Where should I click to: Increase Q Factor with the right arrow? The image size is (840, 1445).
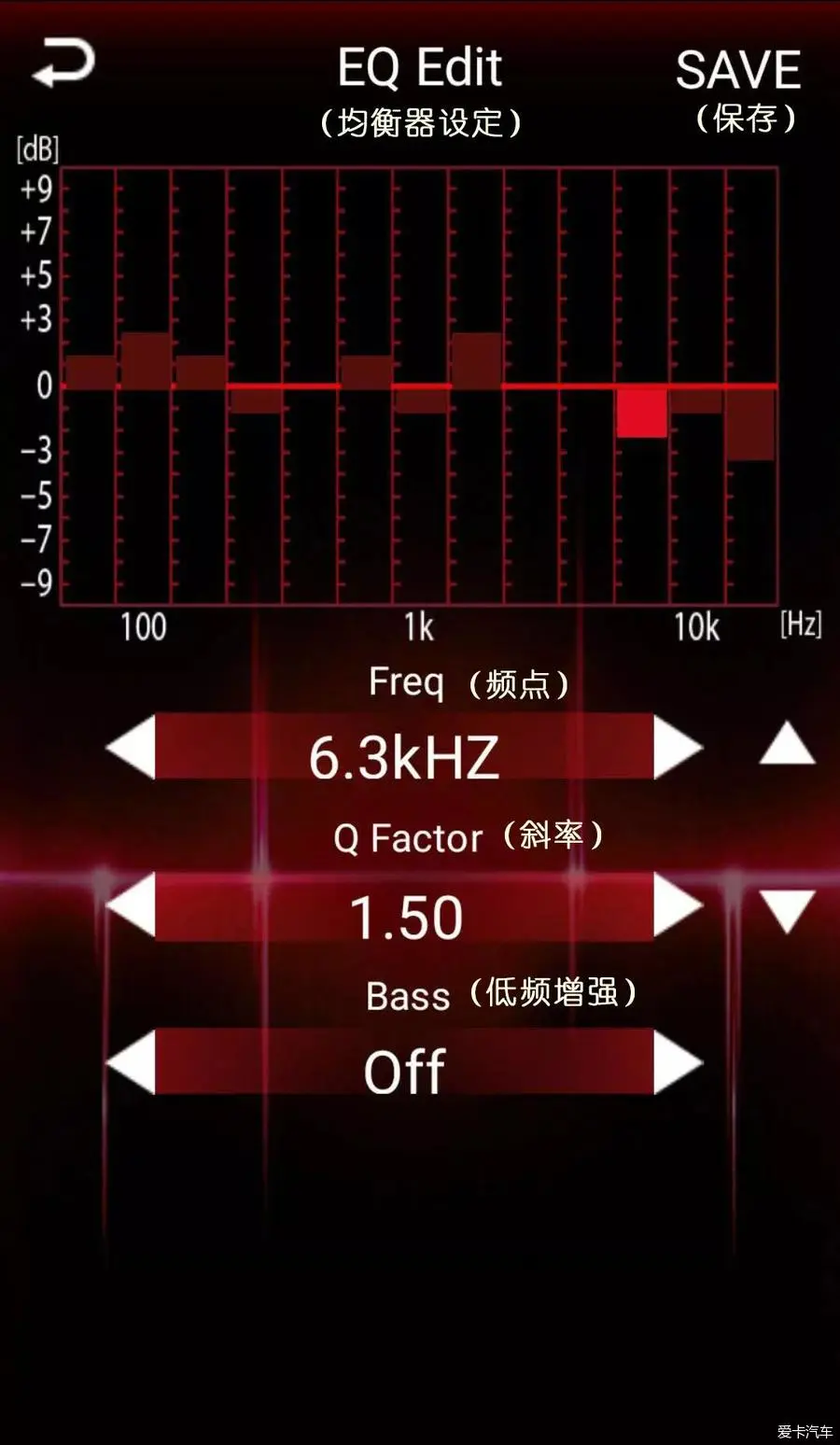click(x=678, y=905)
